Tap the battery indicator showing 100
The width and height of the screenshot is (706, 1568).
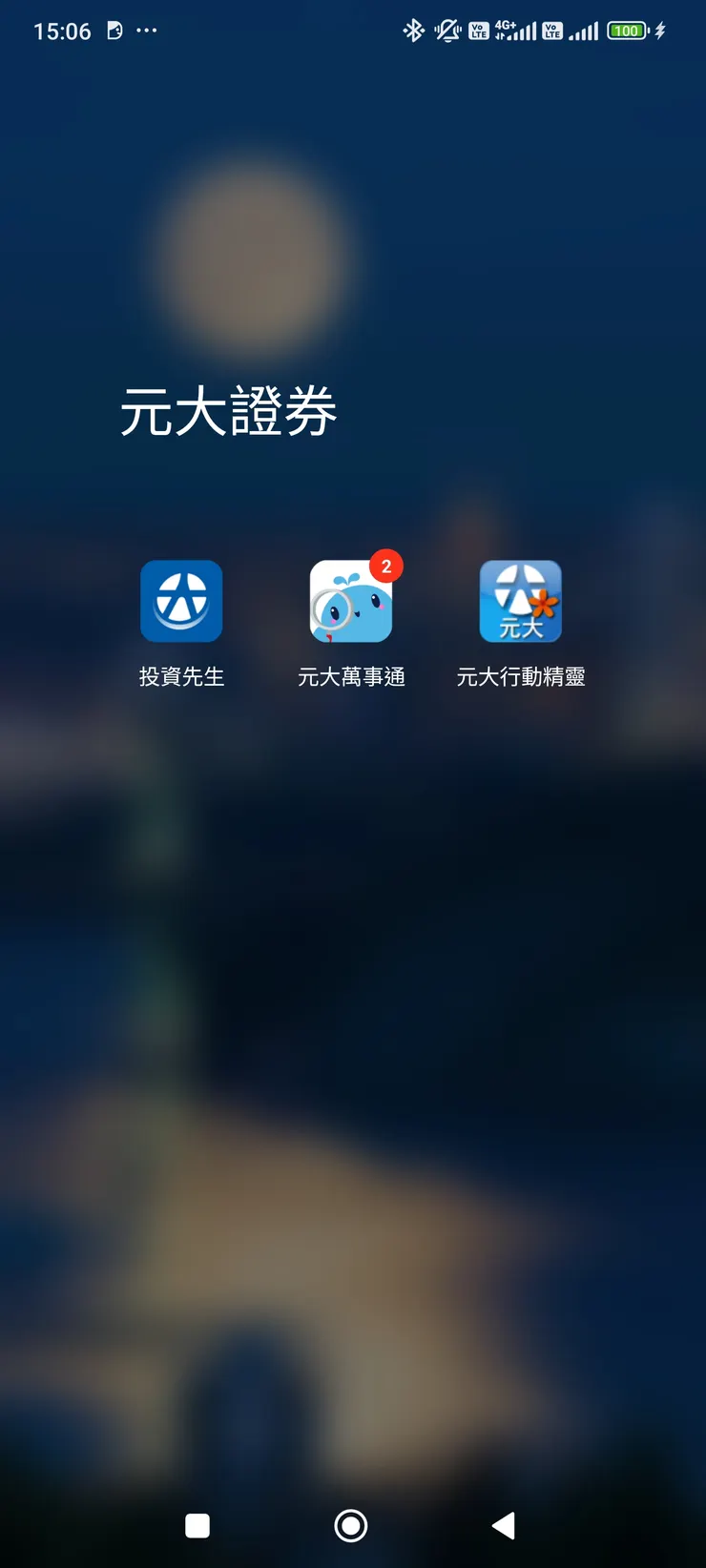point(627,30)
